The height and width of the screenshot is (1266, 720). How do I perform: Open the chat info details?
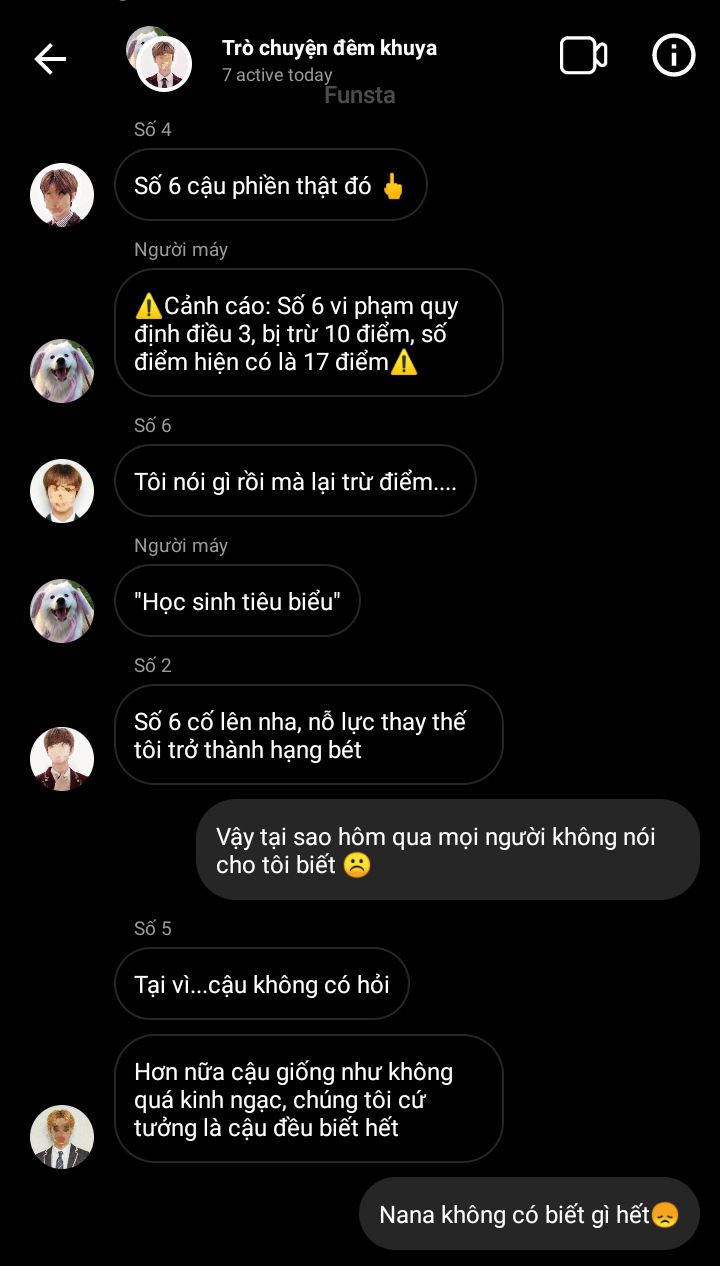[673, 56]
